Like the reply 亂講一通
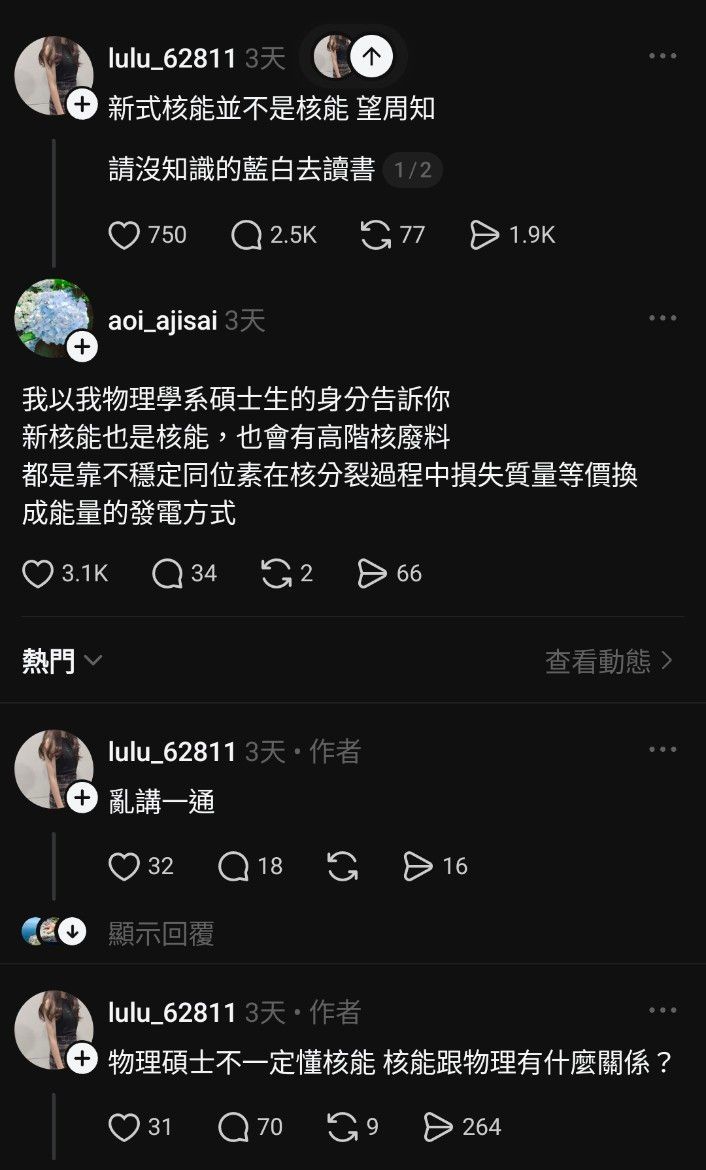Image resolution: width=706 pixels, height=1170 pixels. point(124,866)
